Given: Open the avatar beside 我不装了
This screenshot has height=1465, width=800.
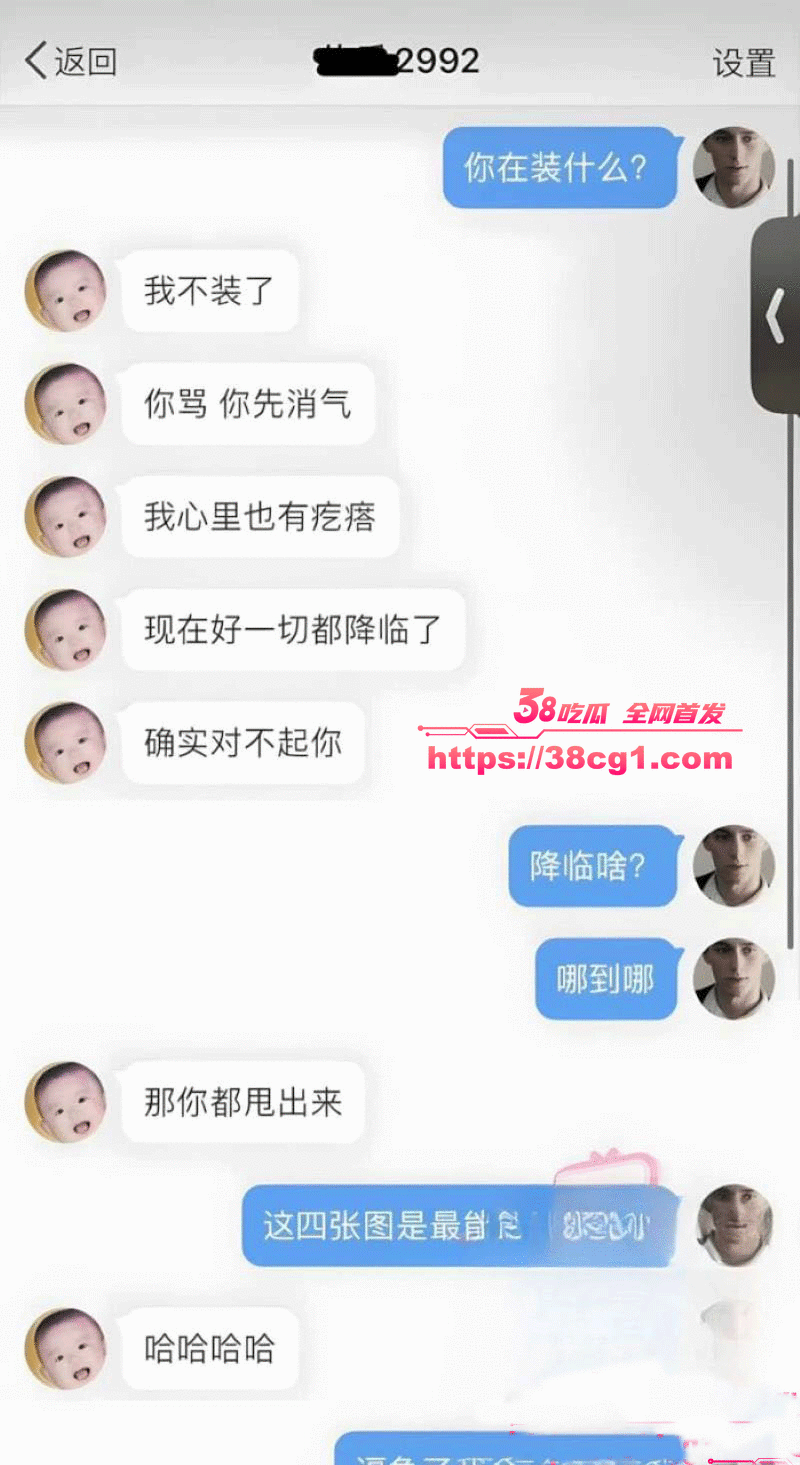Looking at the screenshot, I should [x=65, y=291].
